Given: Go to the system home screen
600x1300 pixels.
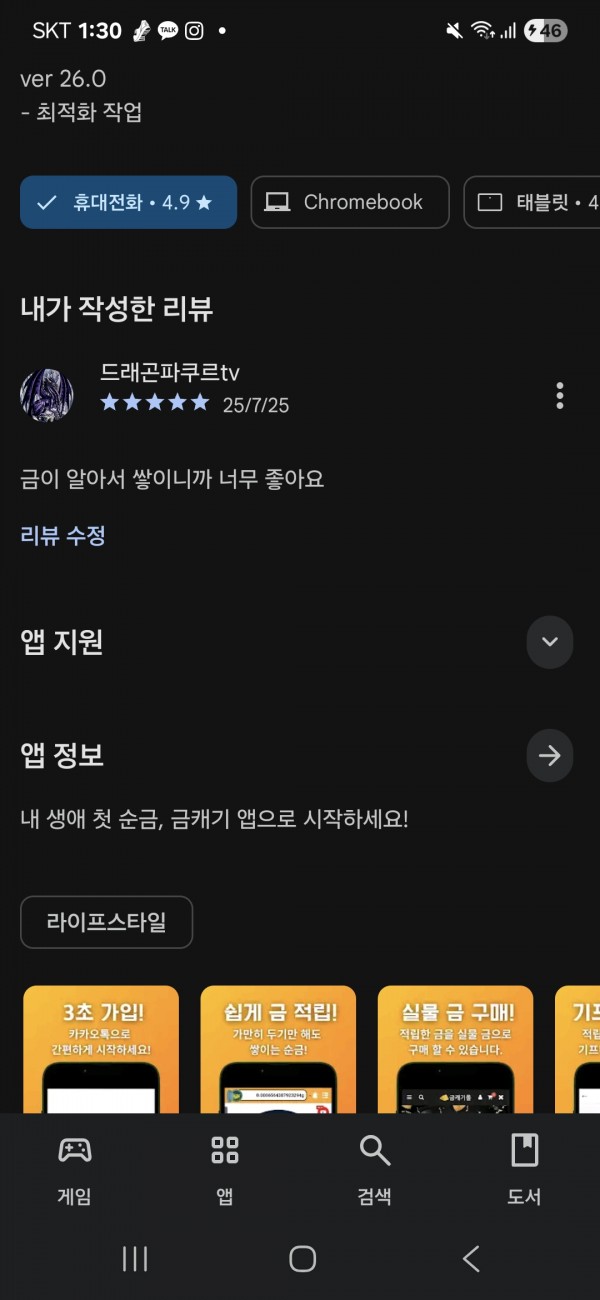Looking at the screenshot, I should click(x=302, y=1259).
